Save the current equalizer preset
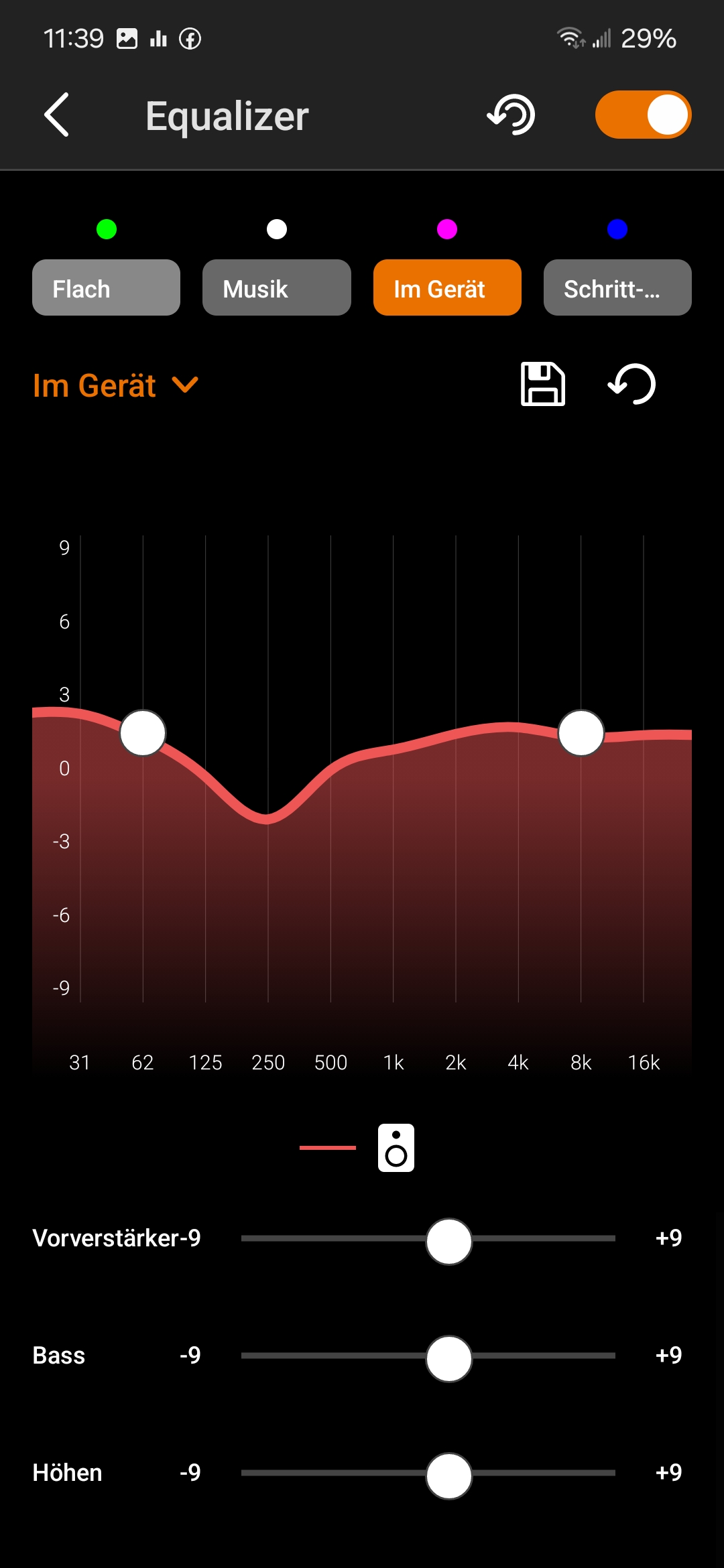 (x=542, y=384)
